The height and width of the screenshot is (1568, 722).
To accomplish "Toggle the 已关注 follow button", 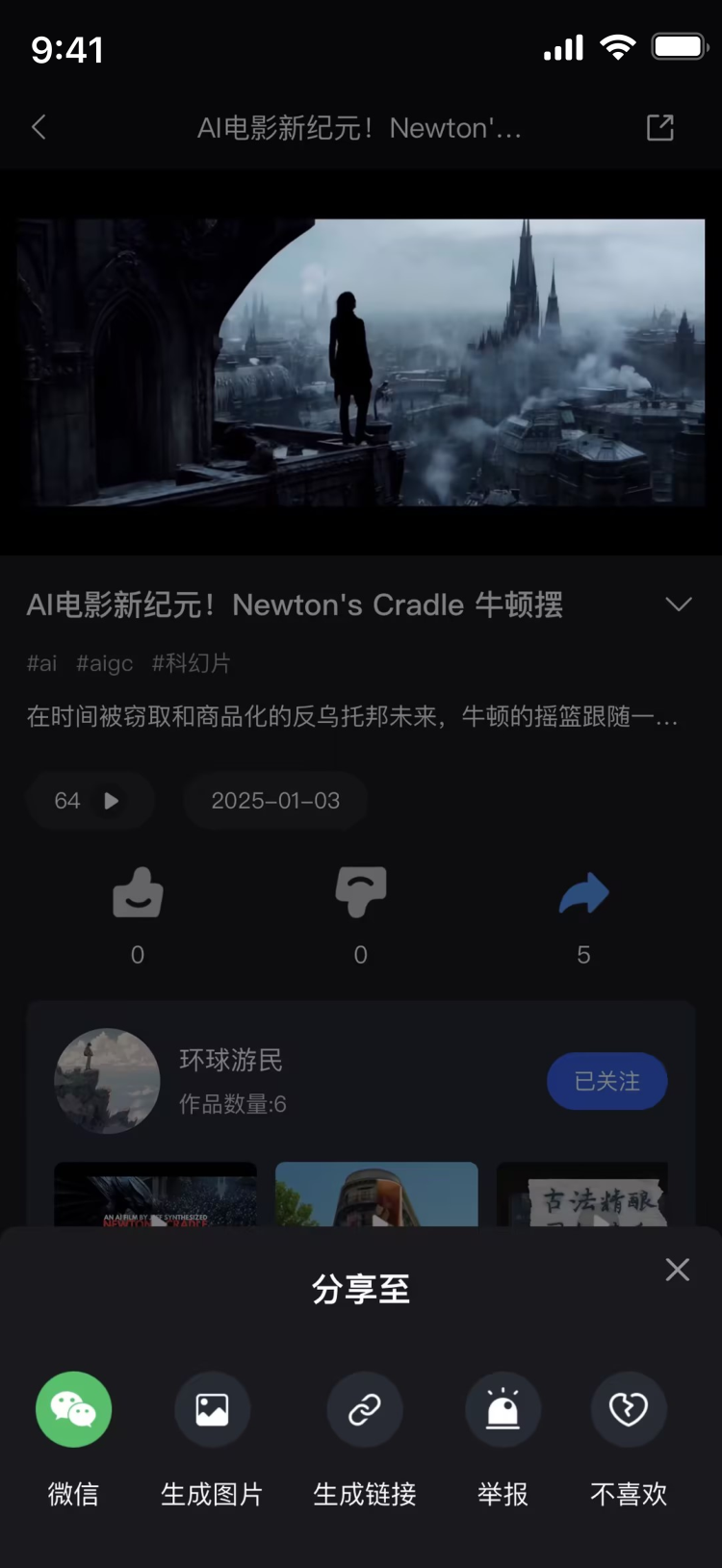I will tap(607, 1081).
